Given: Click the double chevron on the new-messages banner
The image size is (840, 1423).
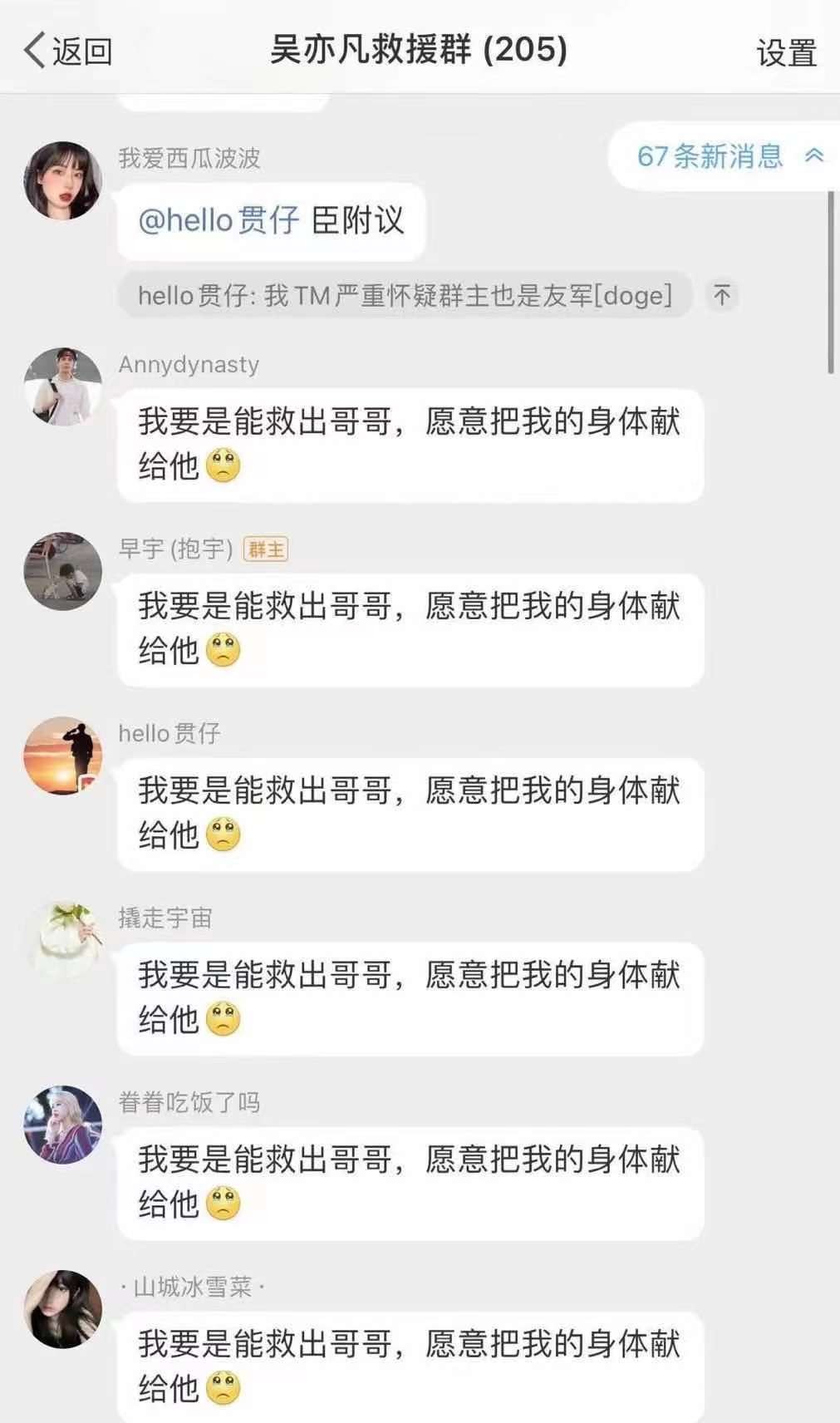Looking at the screenshot, I should click(x=813, y=155).
